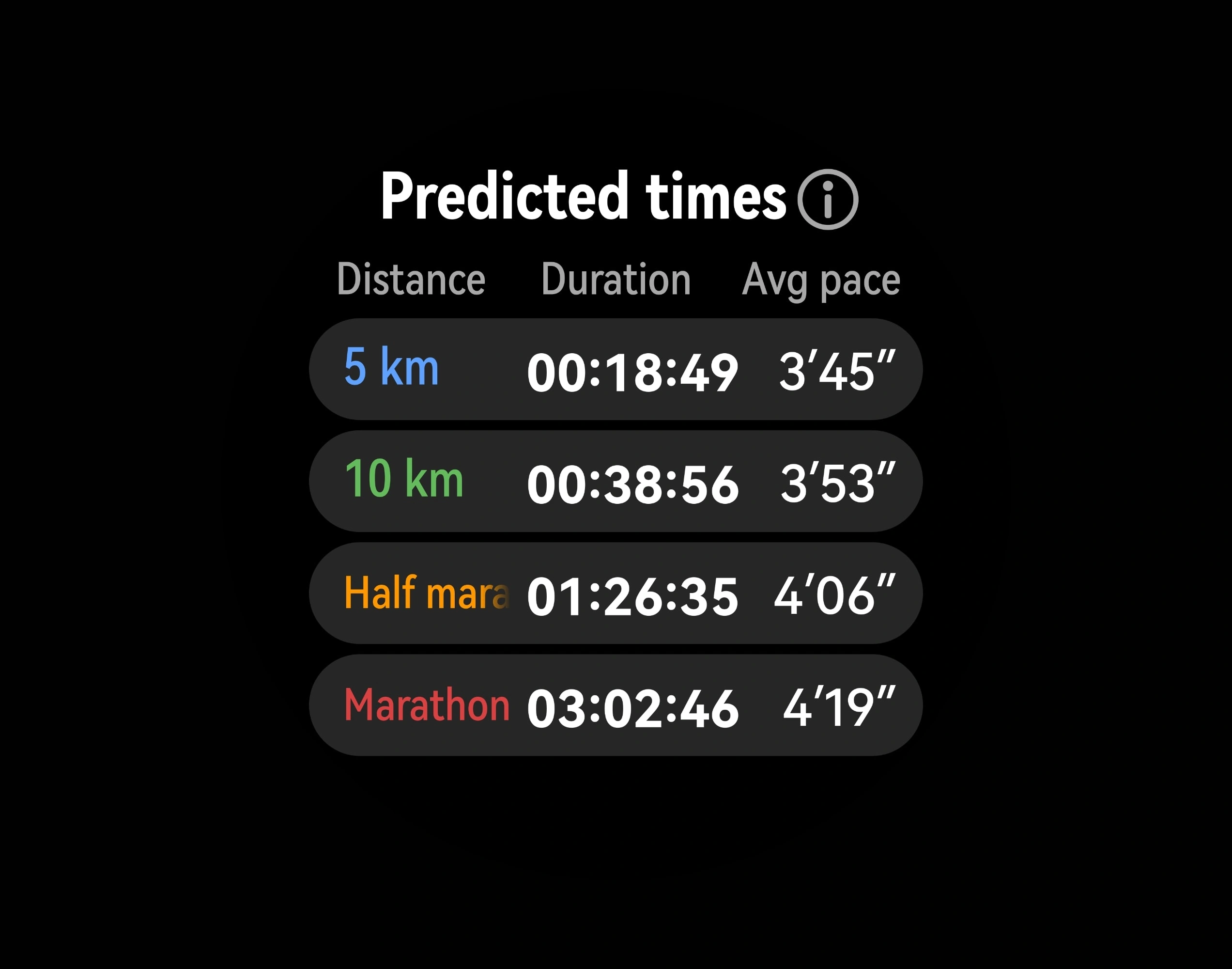This screenshot has height=969, width=1232.
Task: Open the info icon beside Predicted times
Action: (828, 199)
